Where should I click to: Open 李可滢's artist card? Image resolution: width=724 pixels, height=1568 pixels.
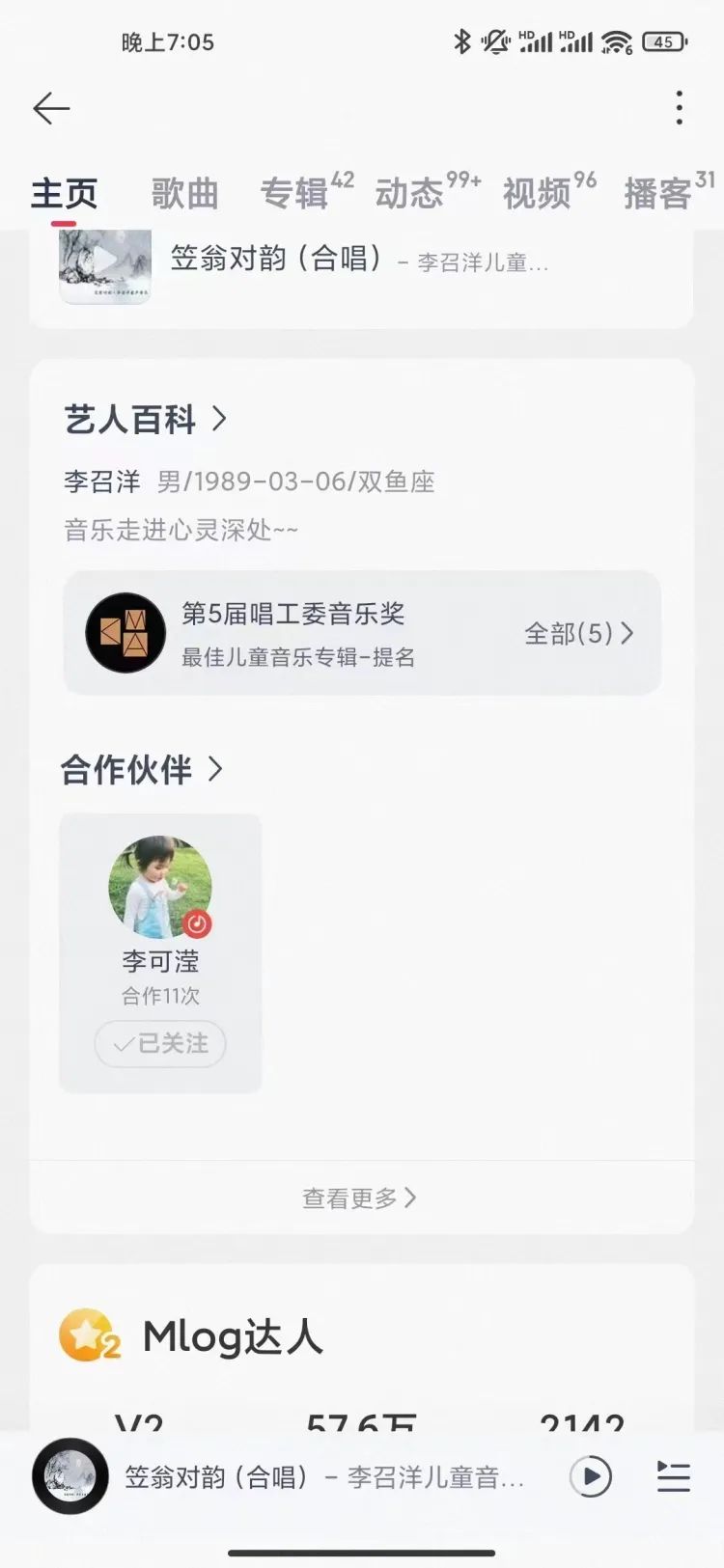click(x=160, y=907)
